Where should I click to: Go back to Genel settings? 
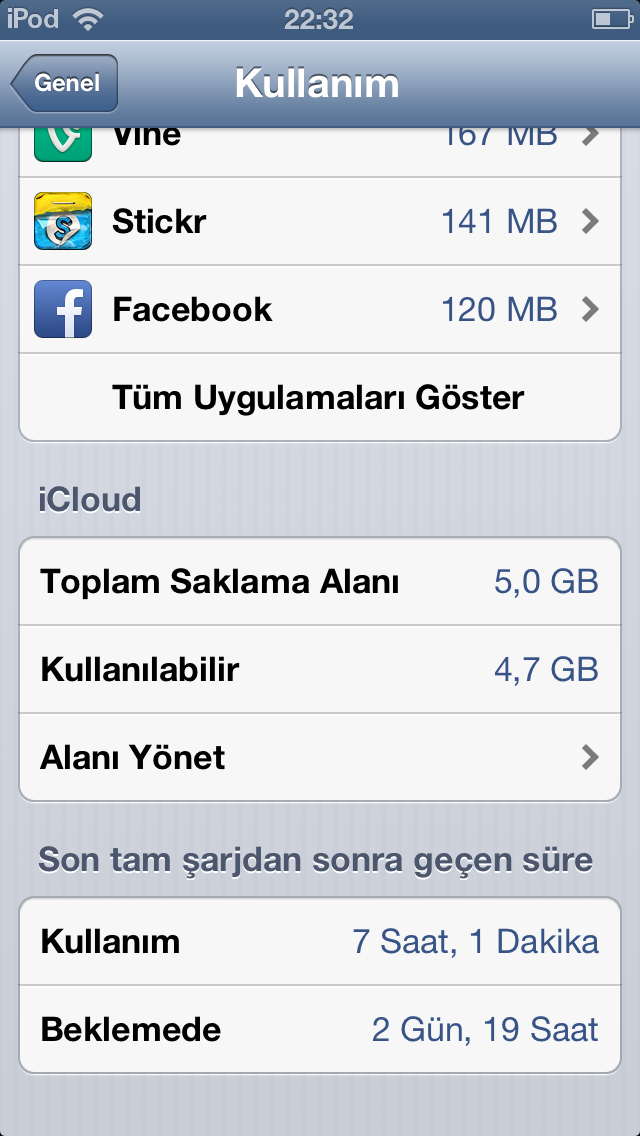coord(65,83)
